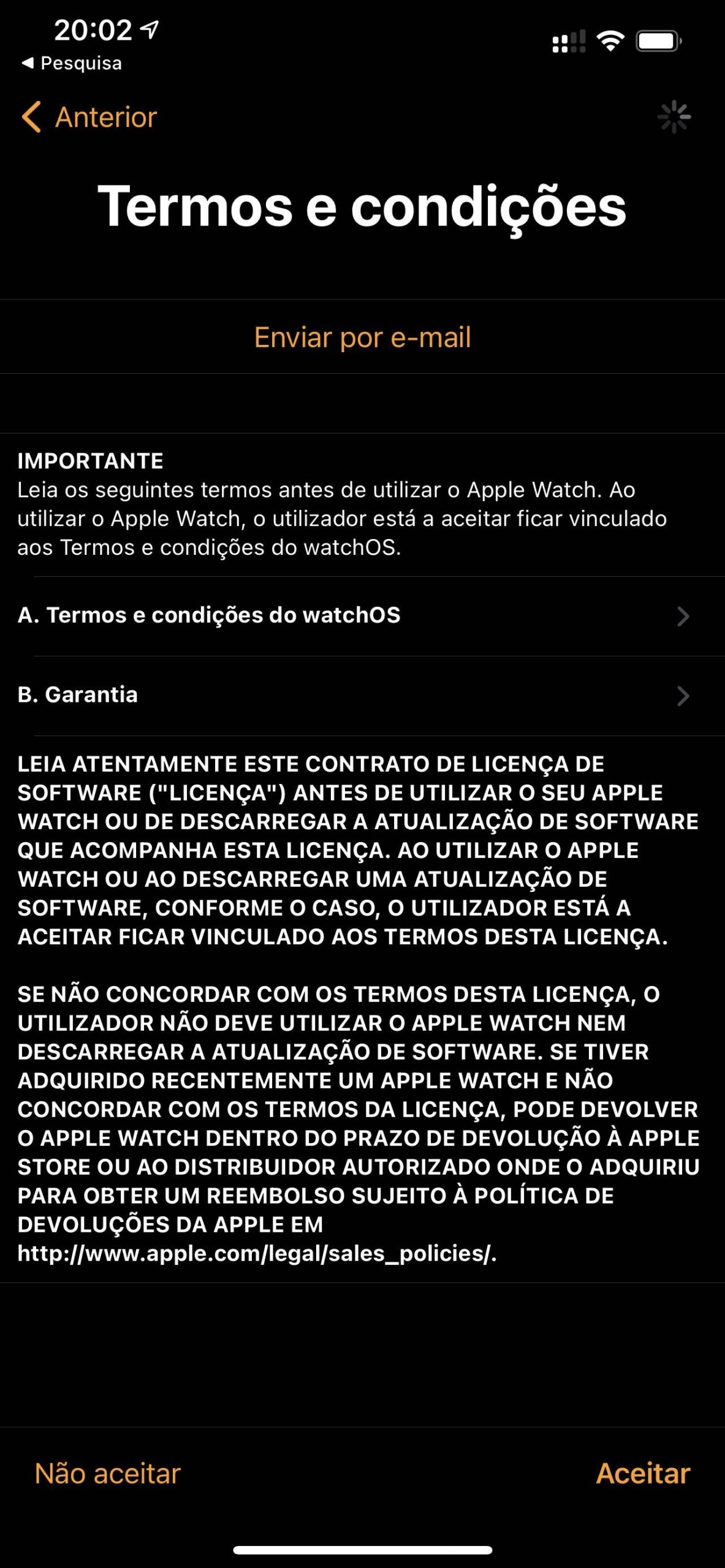Accept the terms with Aceitar
Image resolution: width=725 pixels, height=1568 pixels.
coord(643,1473)
